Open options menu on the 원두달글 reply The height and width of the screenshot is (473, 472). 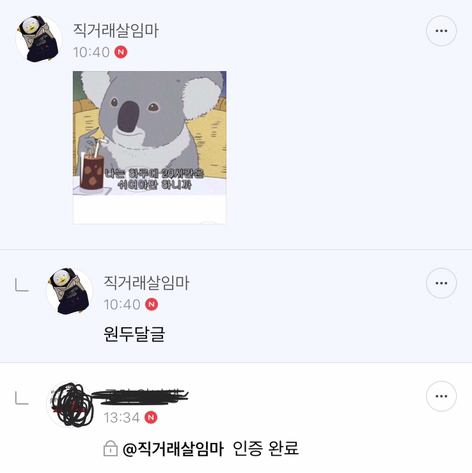coord(441,283)
